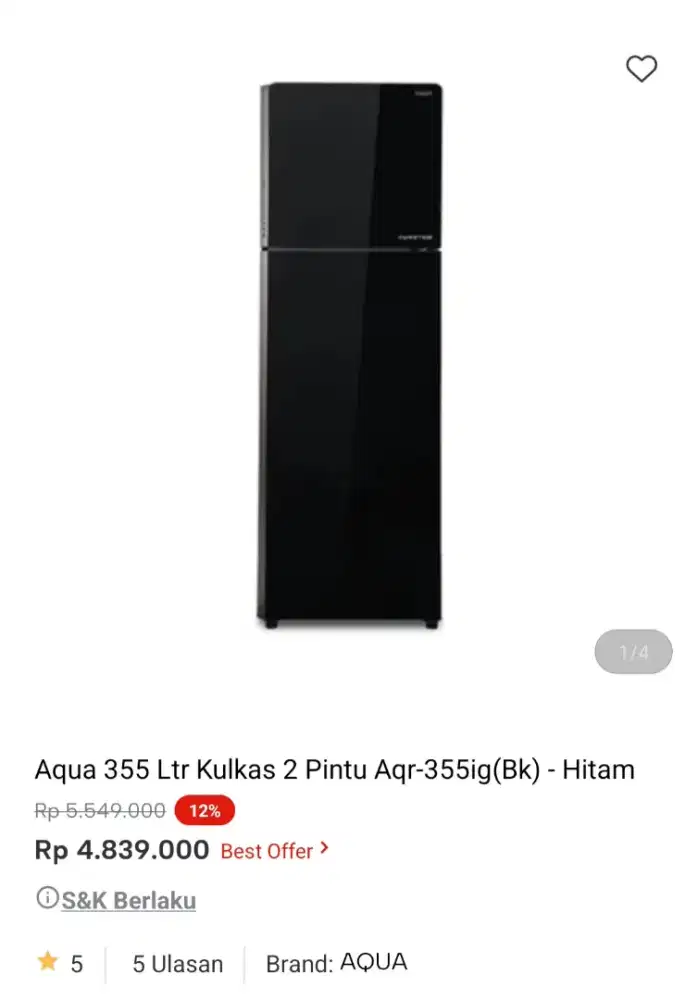This screenshot has height=1000, width=698.
Task: Open the black refrigerator product image
Action: [350, 355]
